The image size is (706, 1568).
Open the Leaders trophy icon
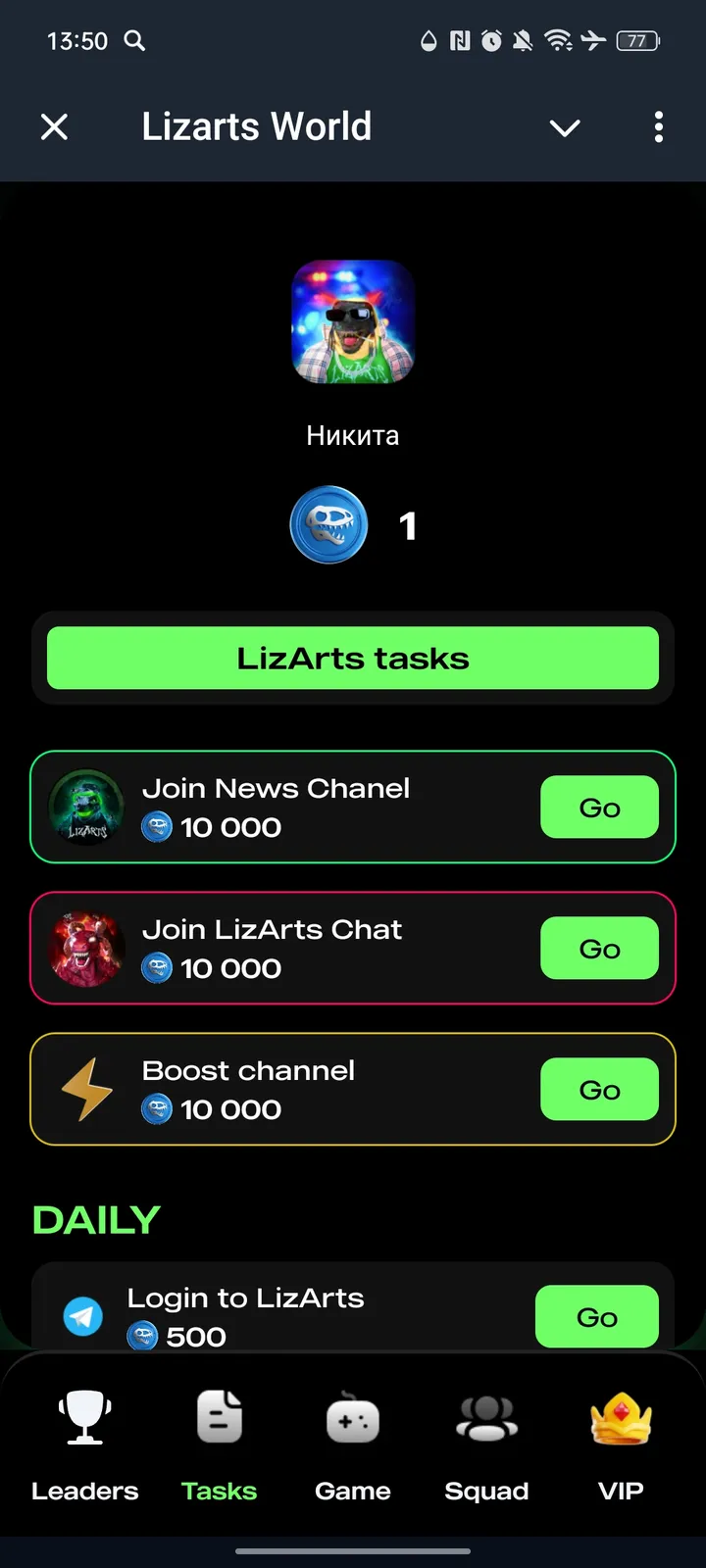click(84, 1417)
